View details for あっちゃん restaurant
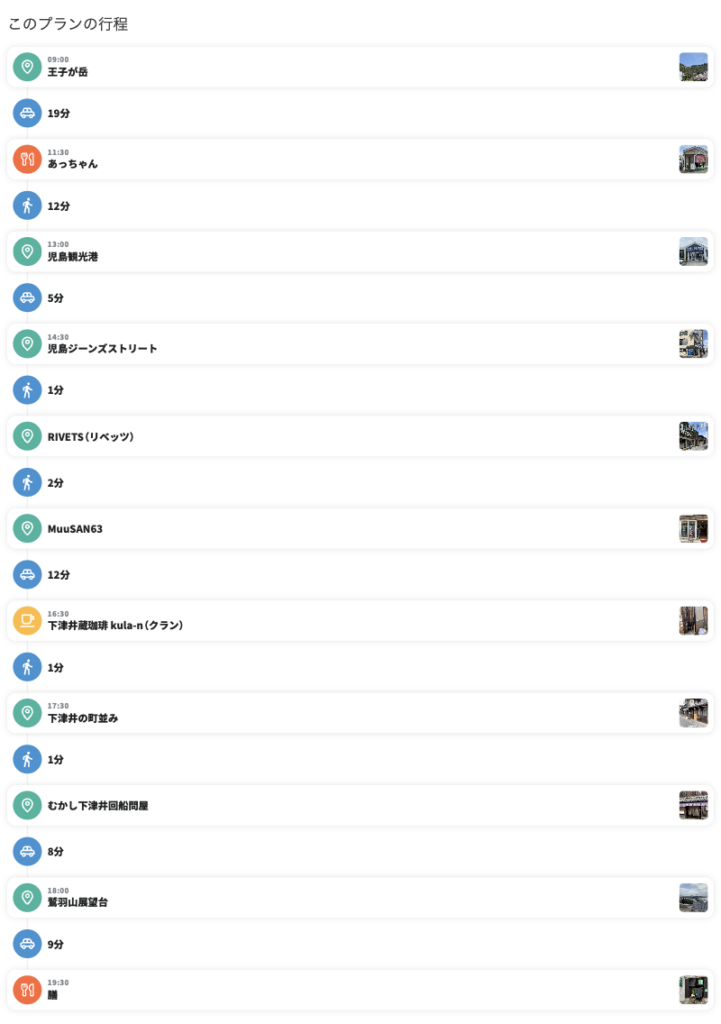This screenshot has height=1024, width=721. click(x=360, y=159)
